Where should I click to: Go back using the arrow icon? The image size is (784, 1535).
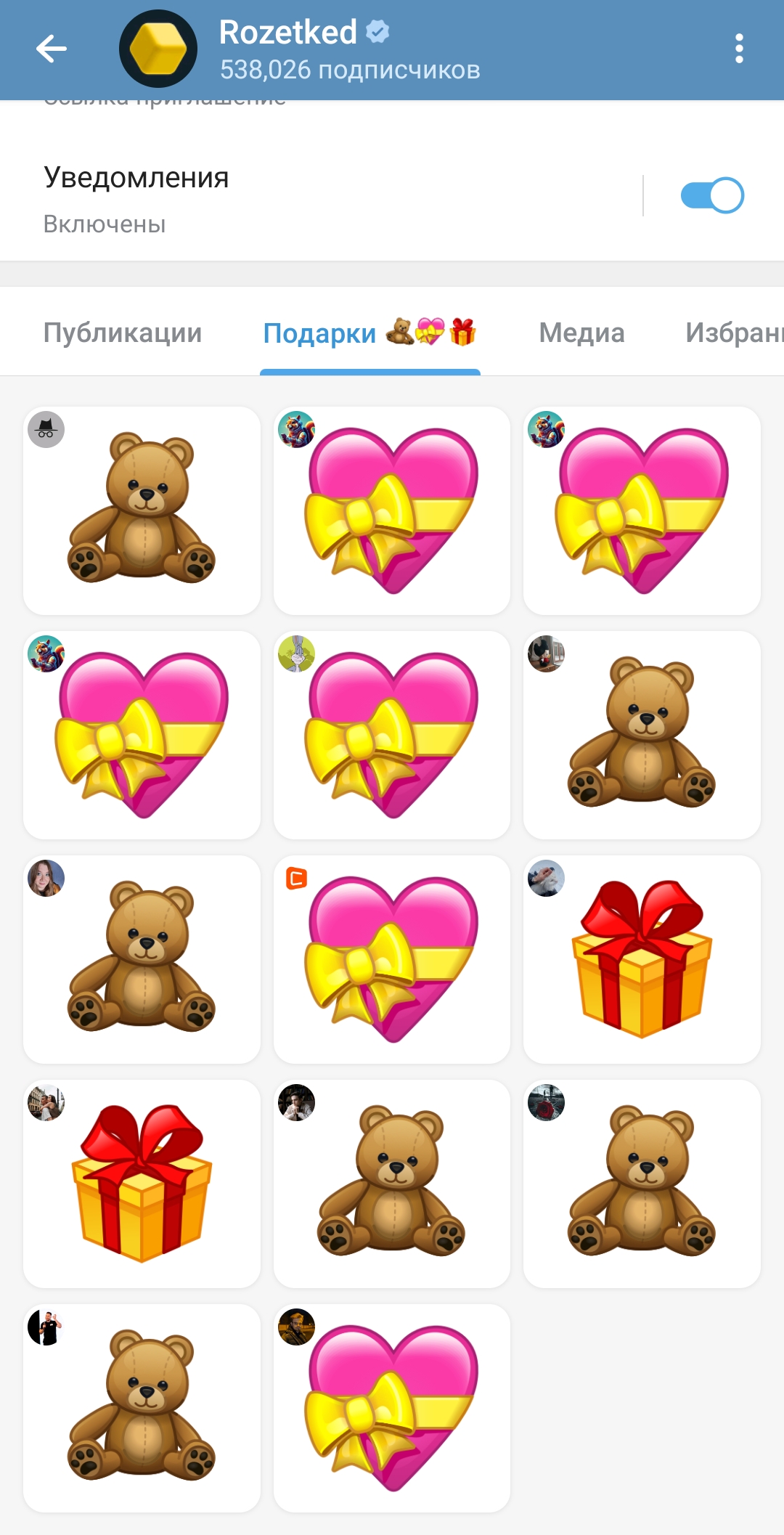pos(52,49)
